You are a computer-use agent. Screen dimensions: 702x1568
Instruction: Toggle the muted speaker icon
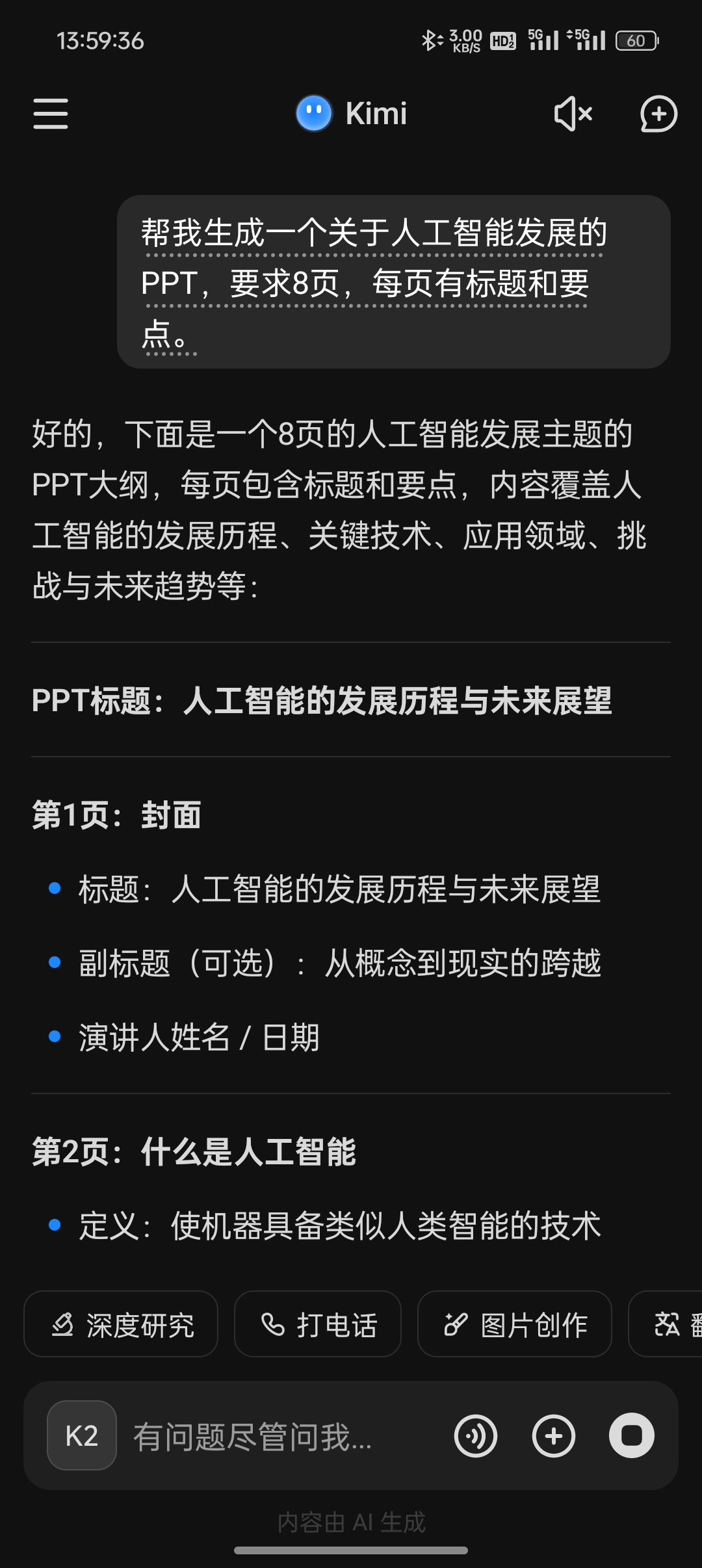tap(573, 114)
